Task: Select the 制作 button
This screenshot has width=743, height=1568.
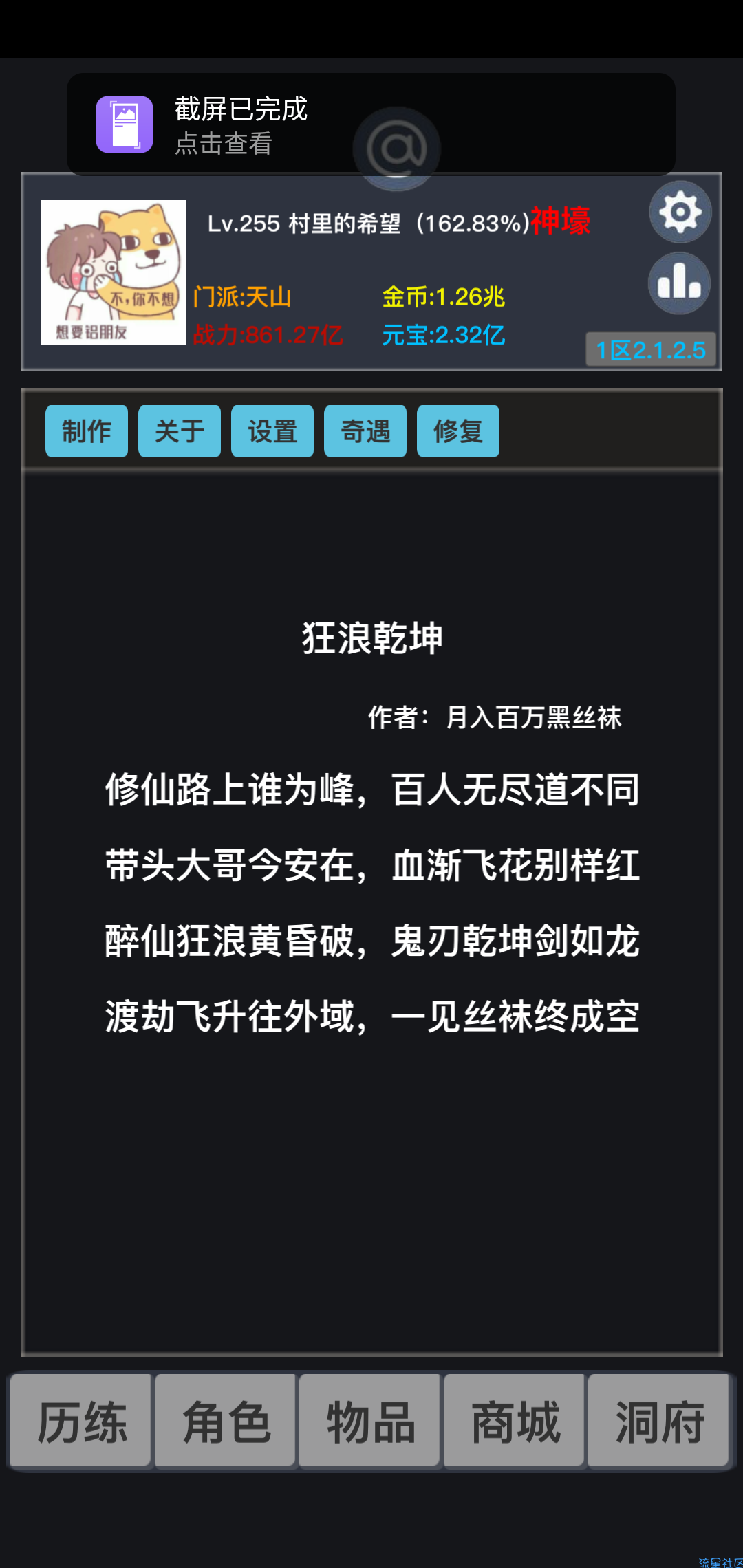Action: click(87, 431)
